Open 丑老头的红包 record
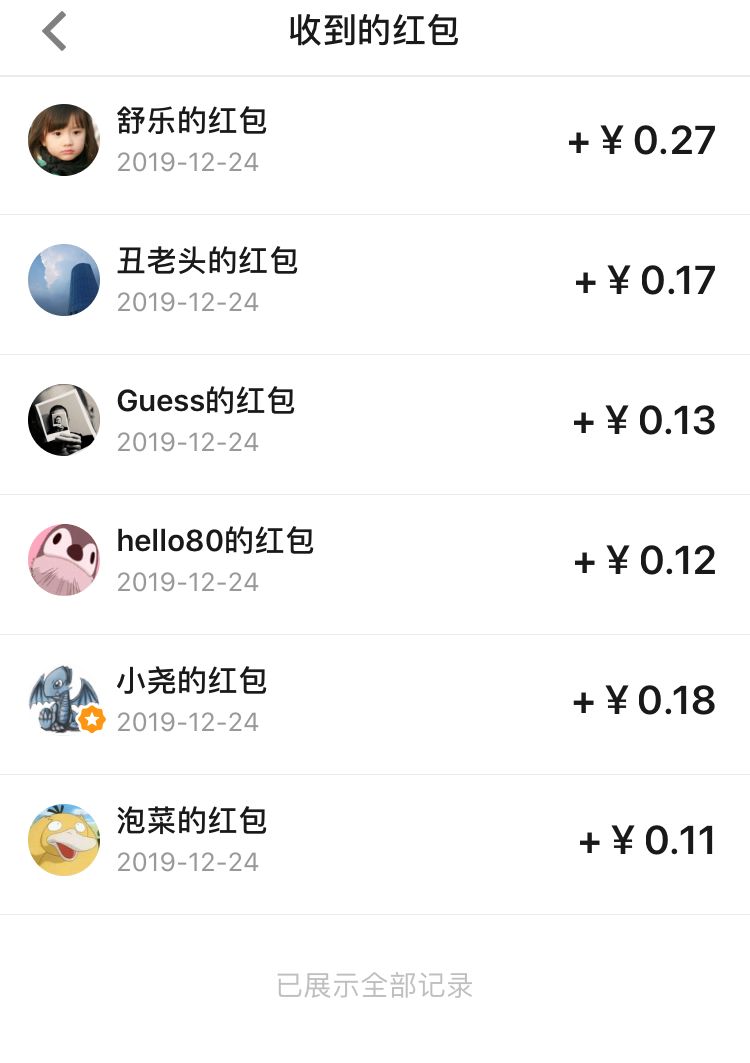This screenshot has height=1063, width=750. tap(207, 263)
